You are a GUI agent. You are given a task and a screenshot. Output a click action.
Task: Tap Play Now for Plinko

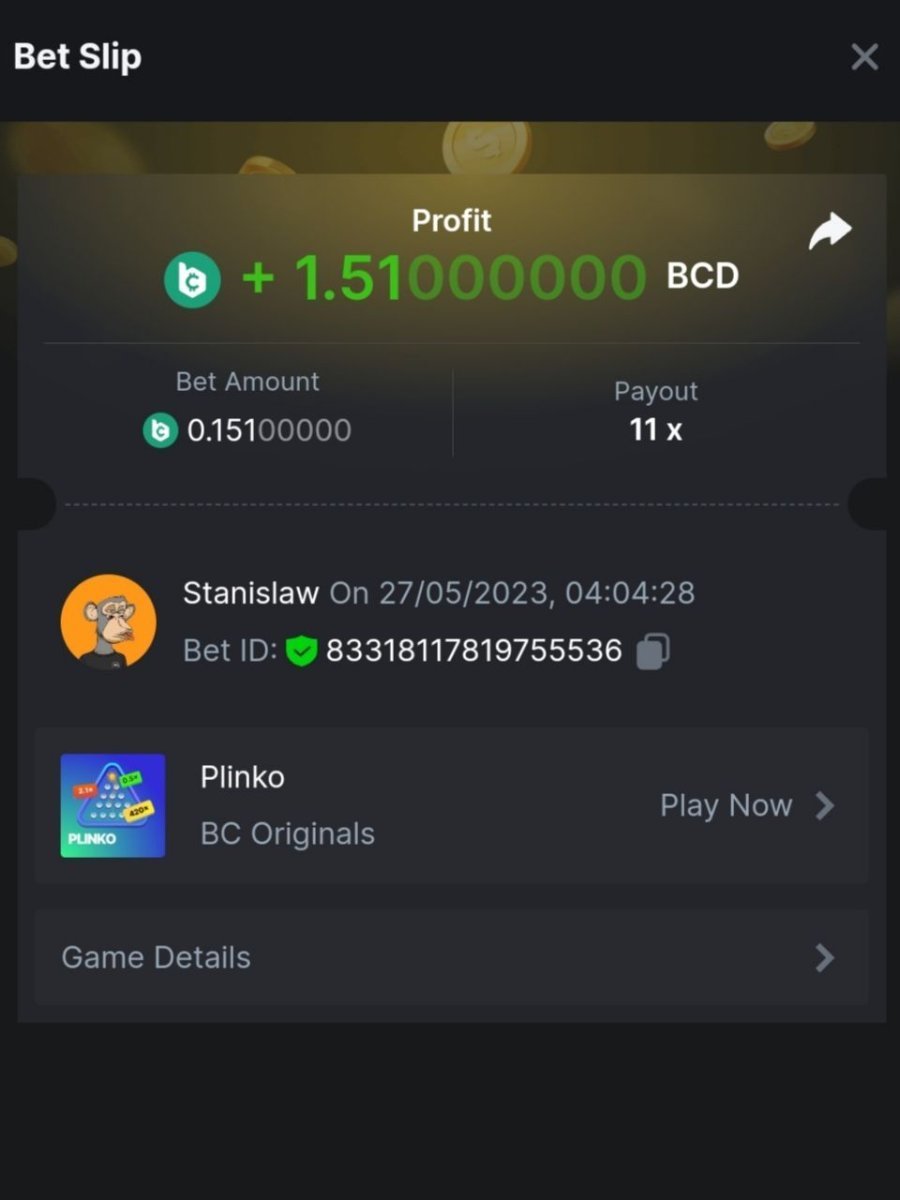(x=746, y=806)
